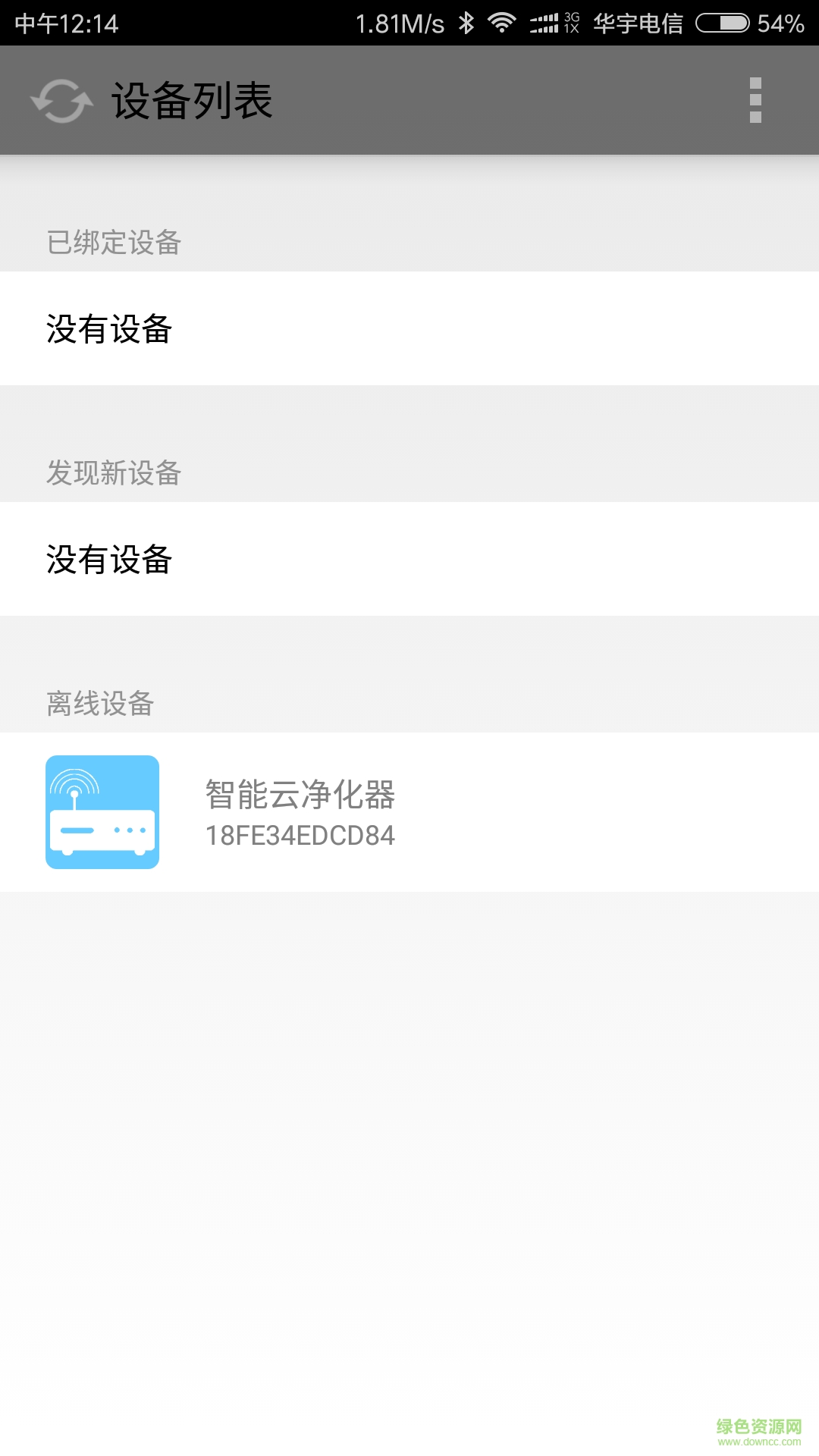The width and height of the screenshot is (819, 1456).
Task: Click the refresh icon to rescan devices
Action: [x=64, y=99]
